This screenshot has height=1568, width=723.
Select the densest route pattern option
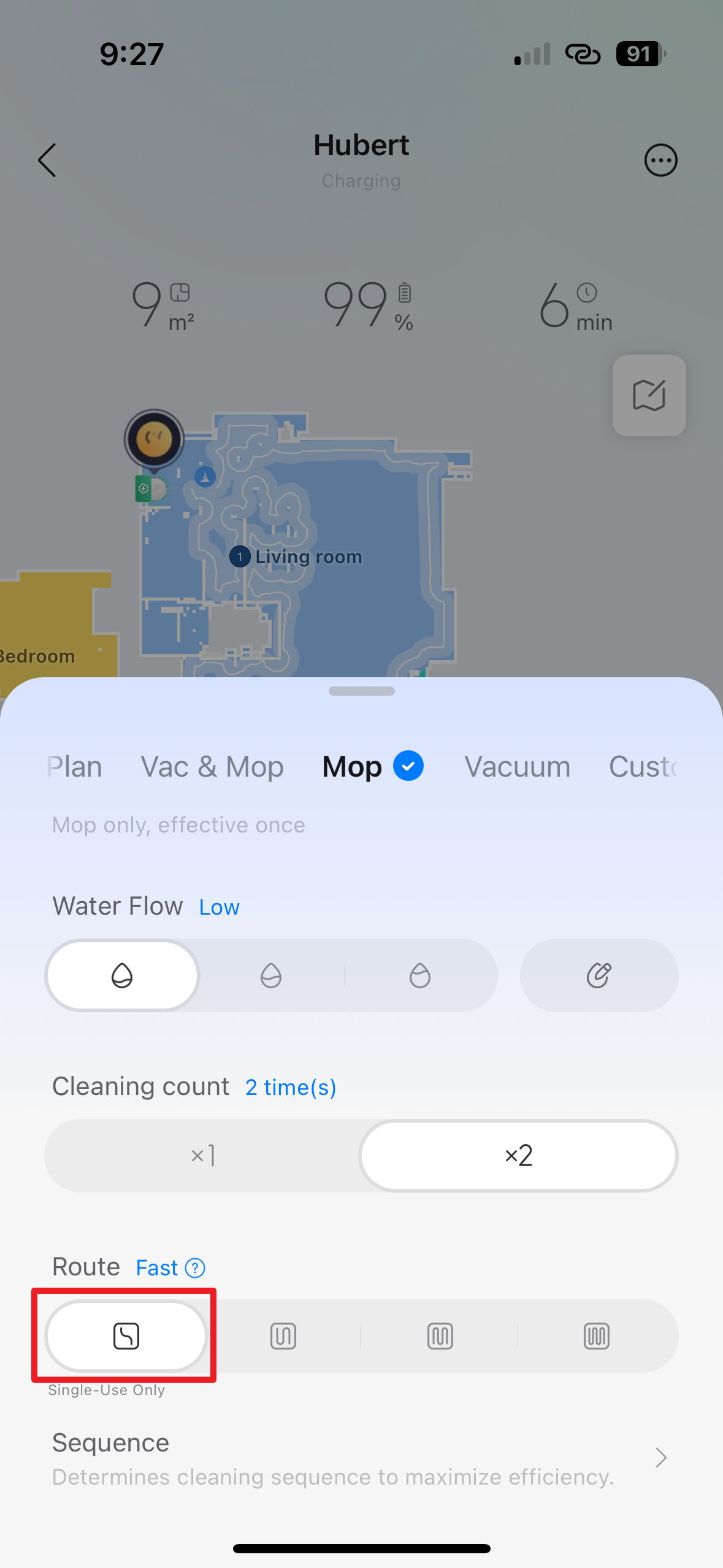pos(597,1335)
